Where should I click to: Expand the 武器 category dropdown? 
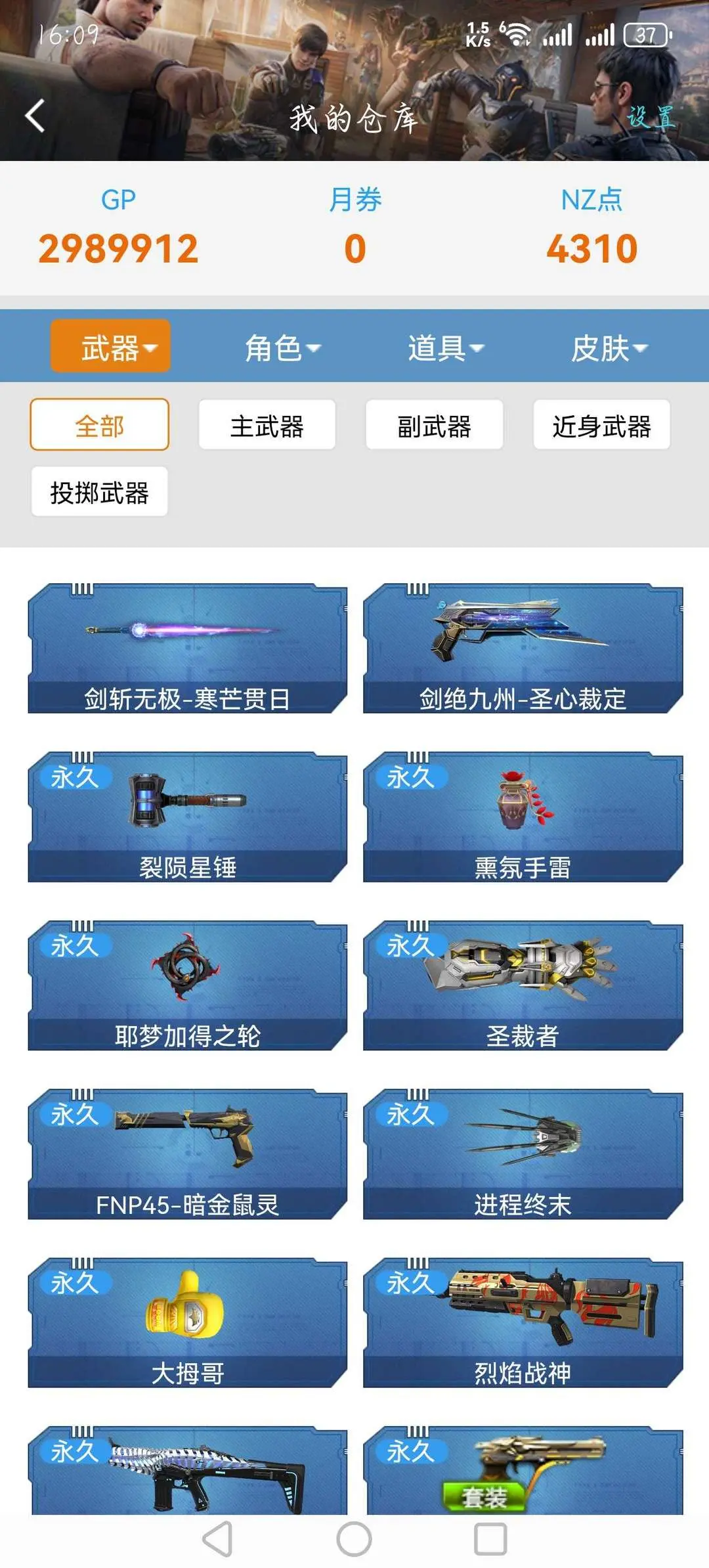click(110, 346)
